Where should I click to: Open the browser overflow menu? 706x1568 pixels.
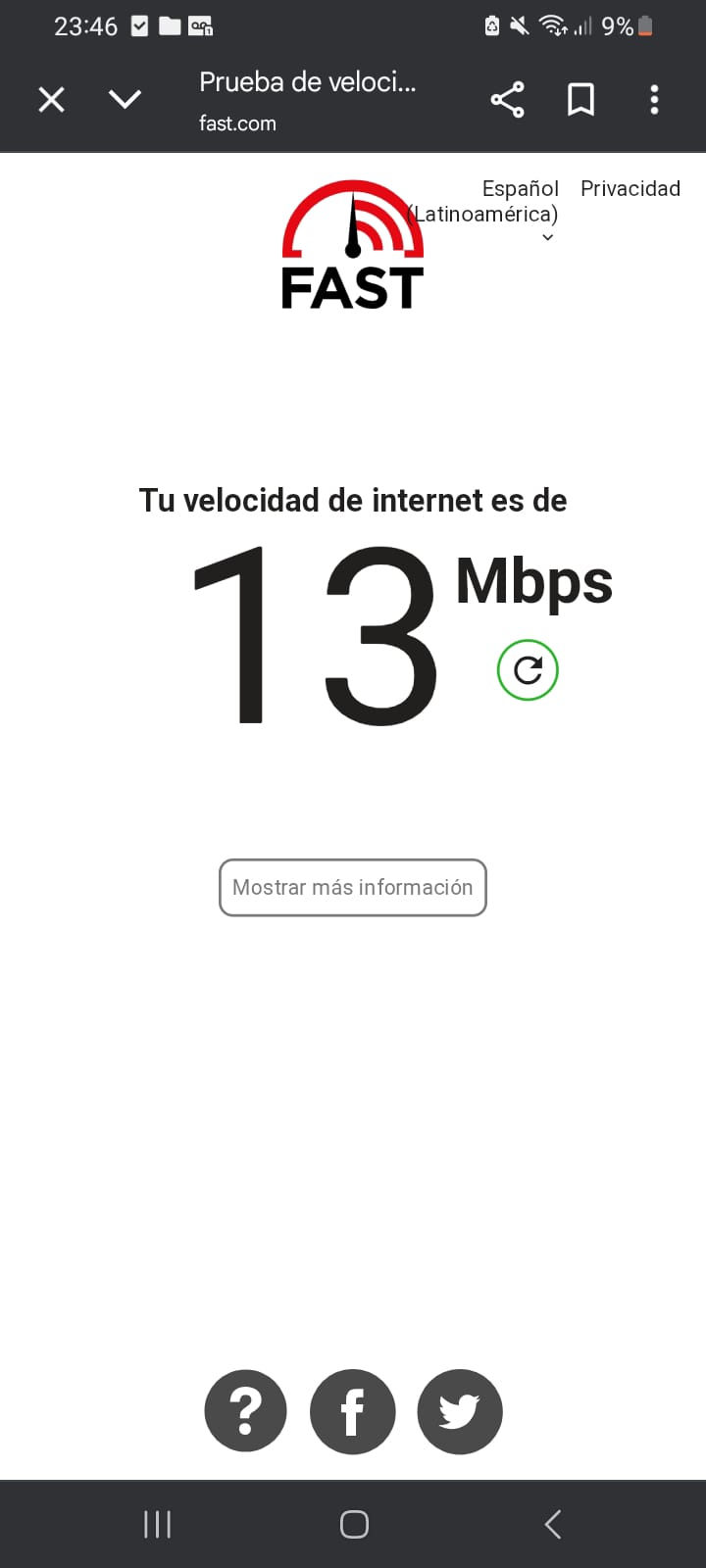pyautogui.click(x=654, y=99)
